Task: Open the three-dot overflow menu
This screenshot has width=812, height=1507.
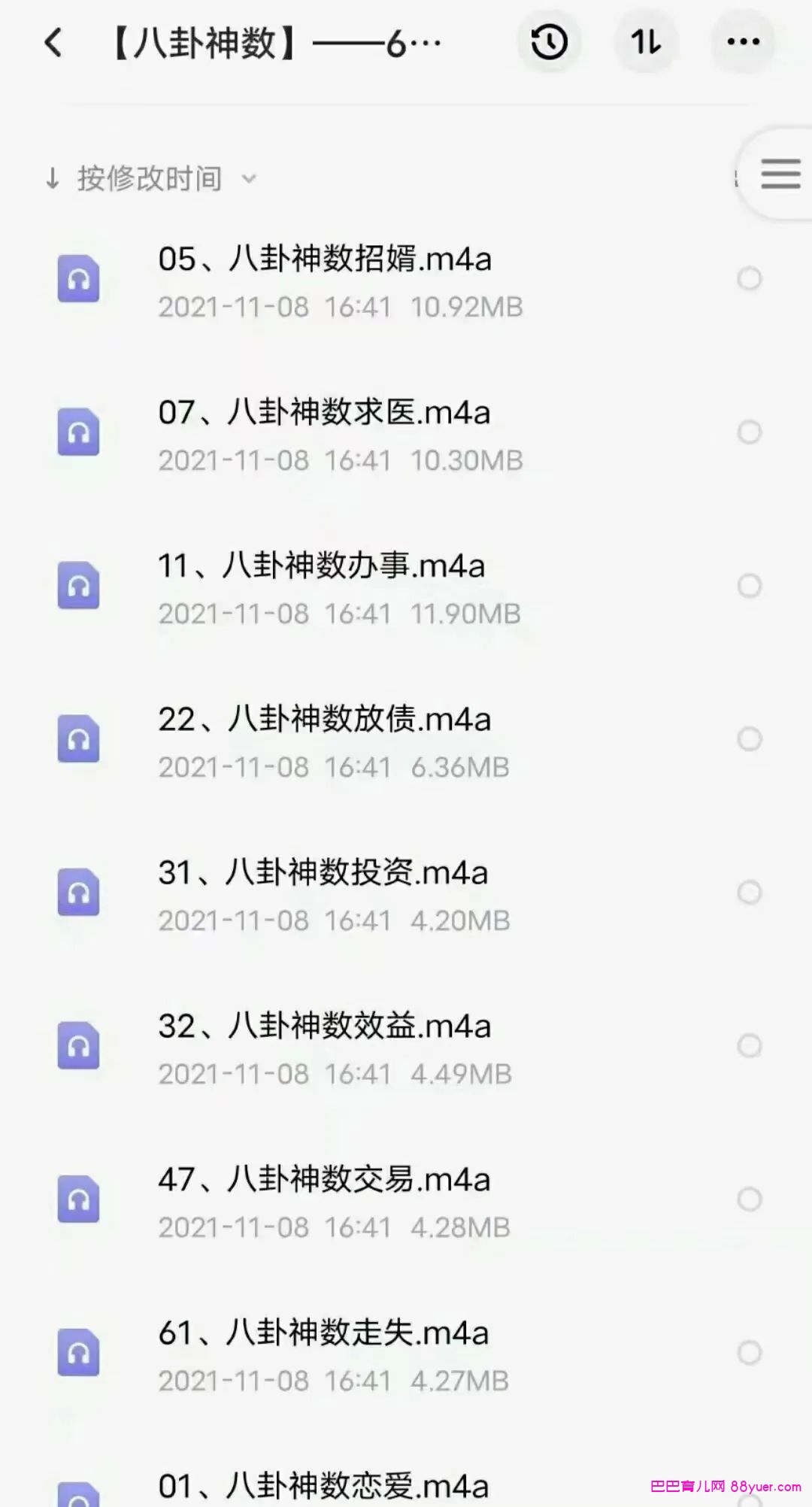Action: coord(743,41)
